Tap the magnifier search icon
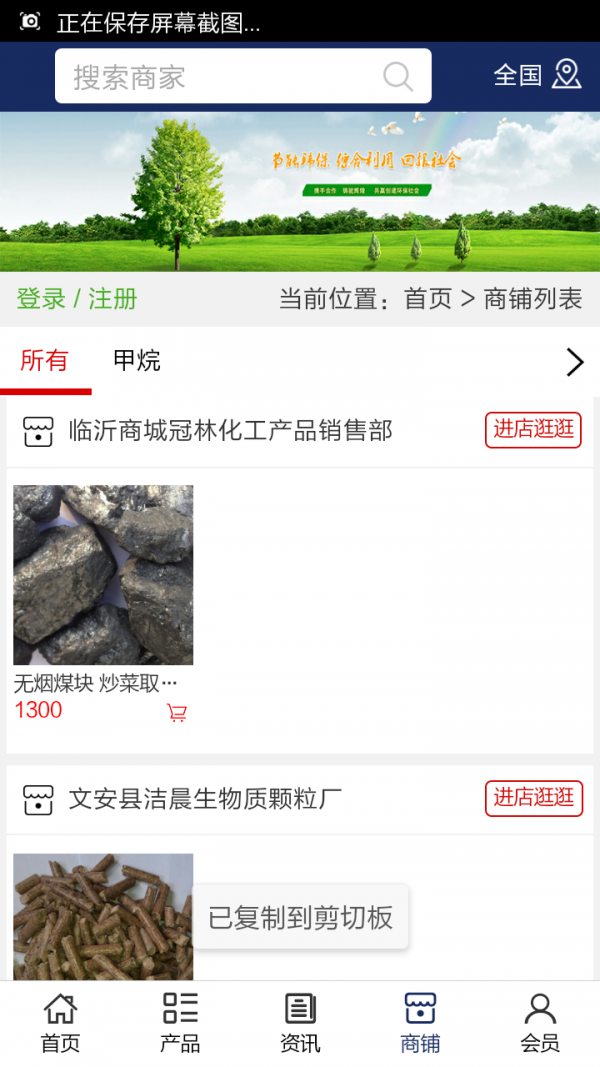 pyautogui.click(x=398, y=77)
